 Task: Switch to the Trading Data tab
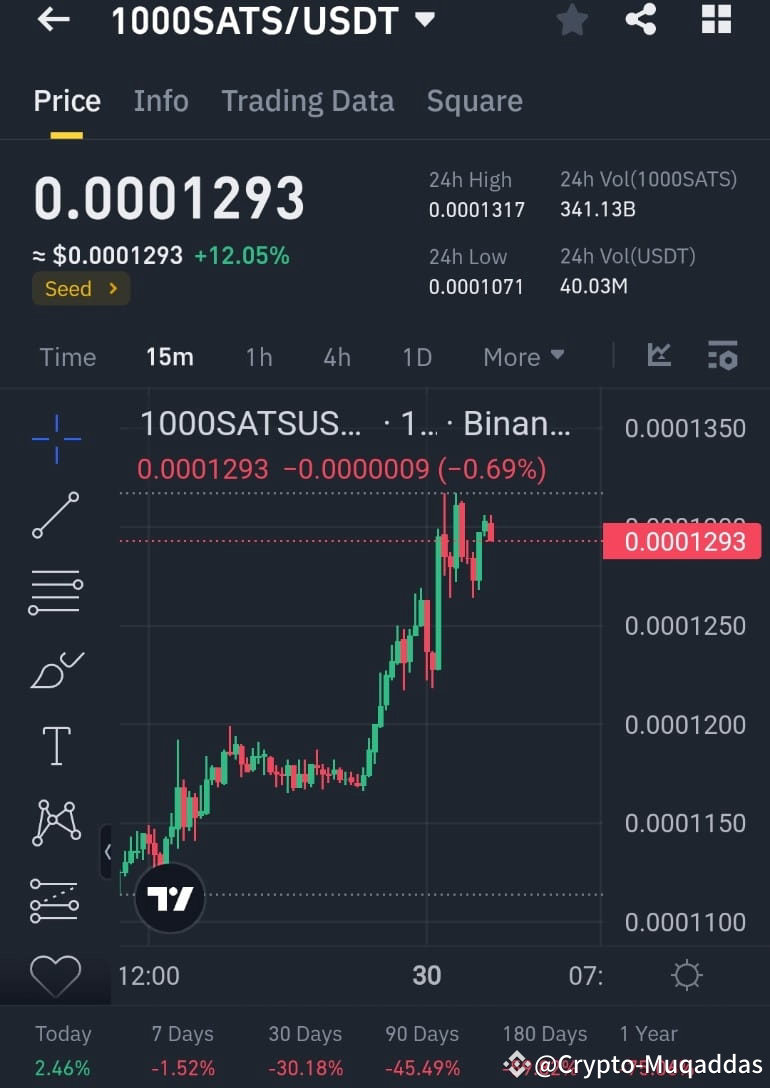(307, 100)
